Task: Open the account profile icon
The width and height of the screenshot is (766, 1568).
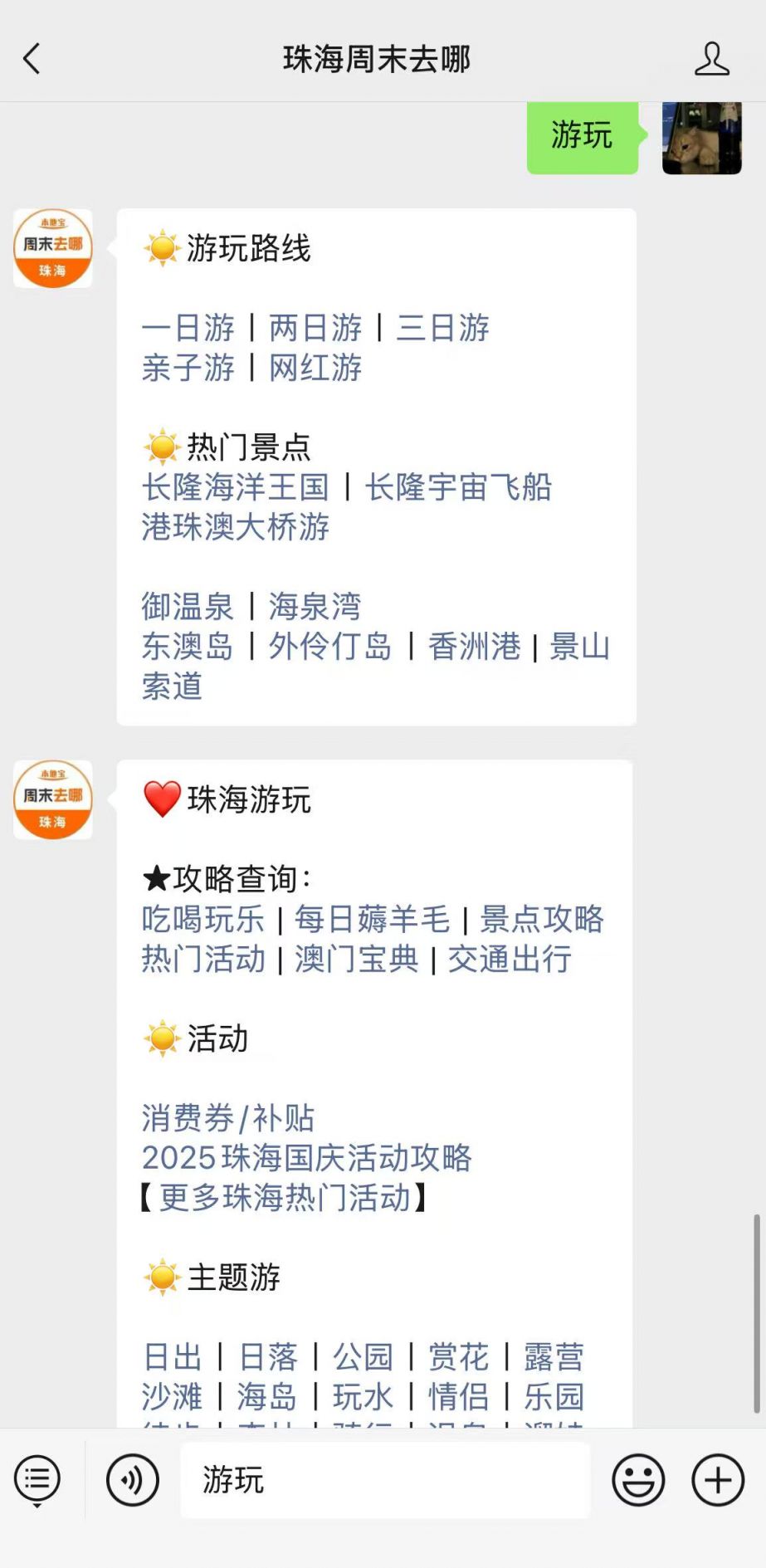Action: [x=711, y=59]
